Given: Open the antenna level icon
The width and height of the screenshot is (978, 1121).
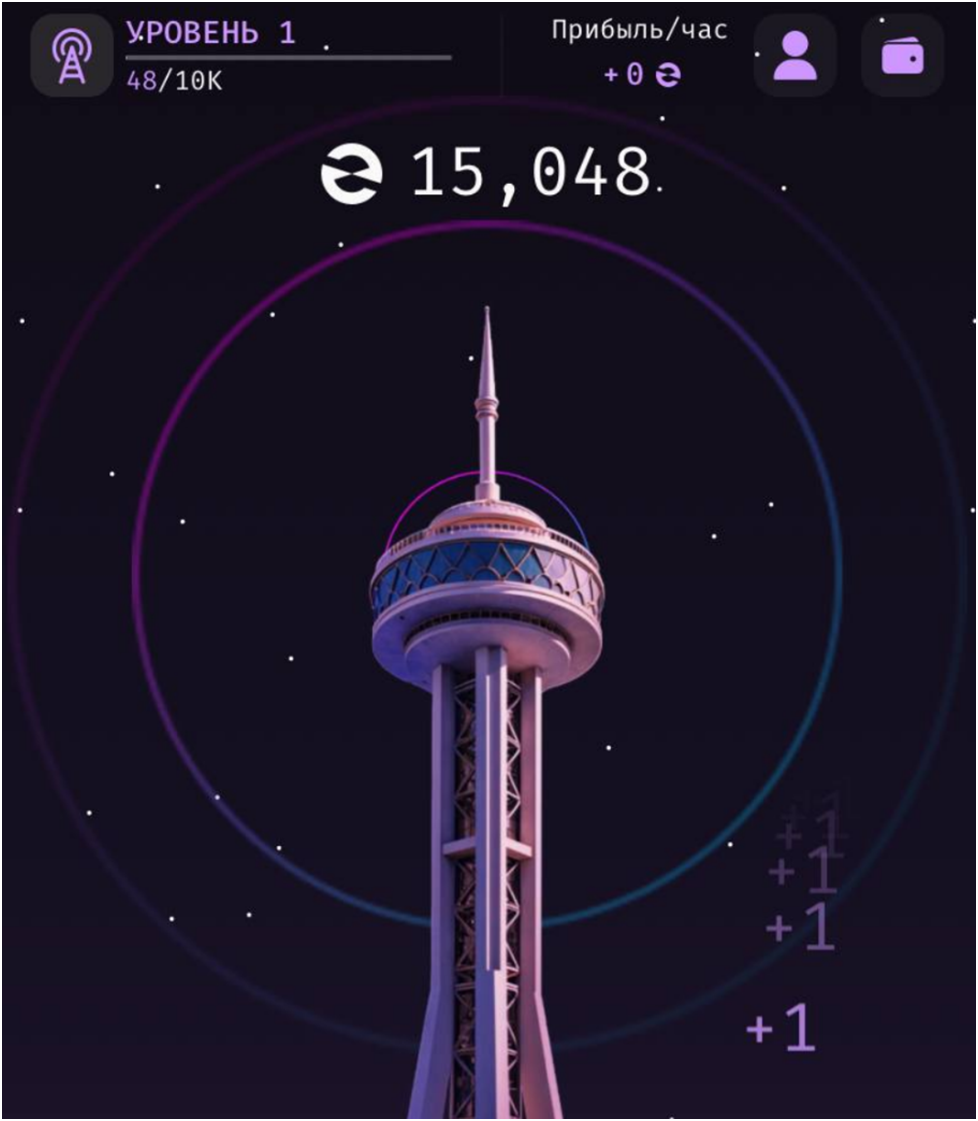Looking at the screenshot, I should (x=72, y=56).
